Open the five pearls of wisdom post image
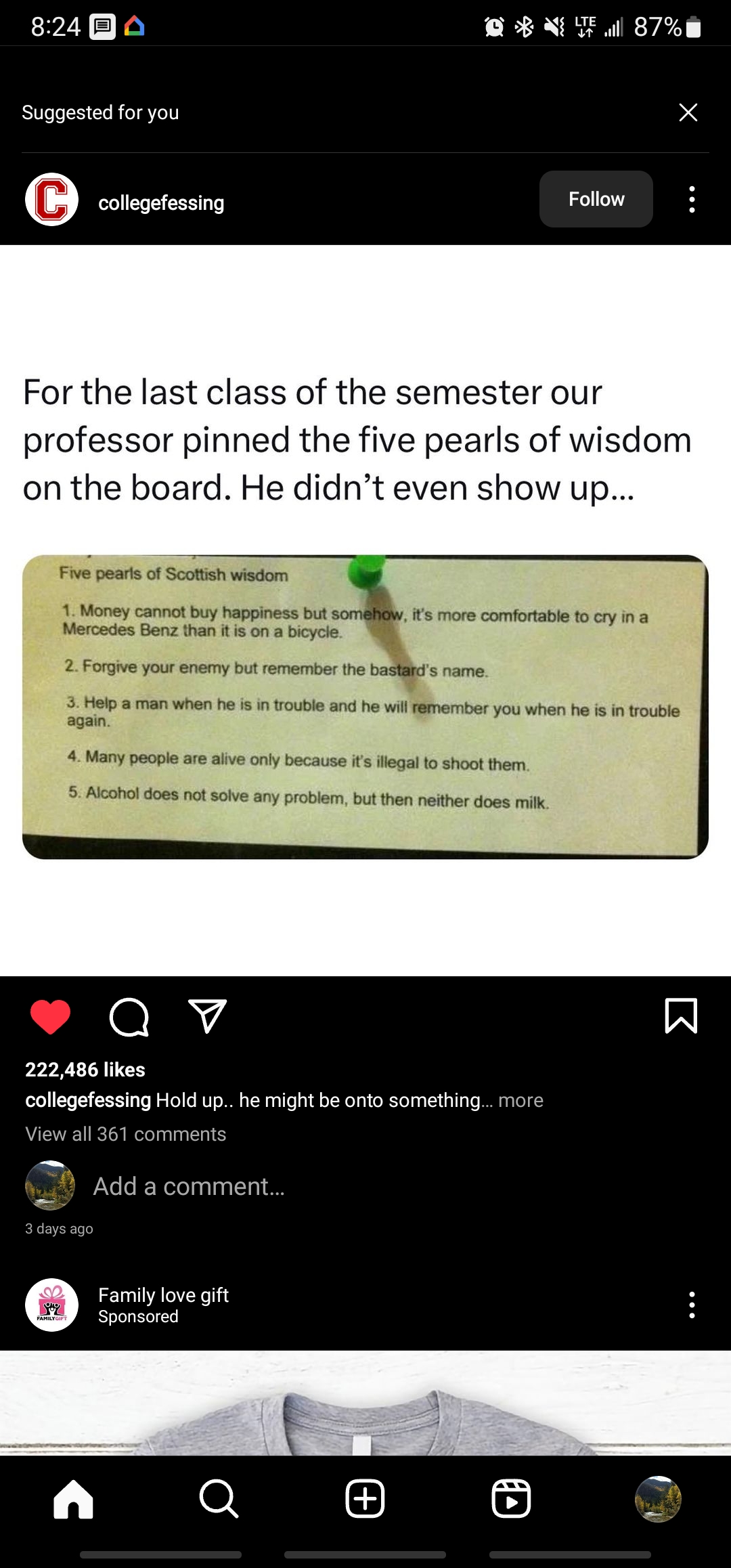This screenshot has width=731, height=1568. [x=365, y=707]
